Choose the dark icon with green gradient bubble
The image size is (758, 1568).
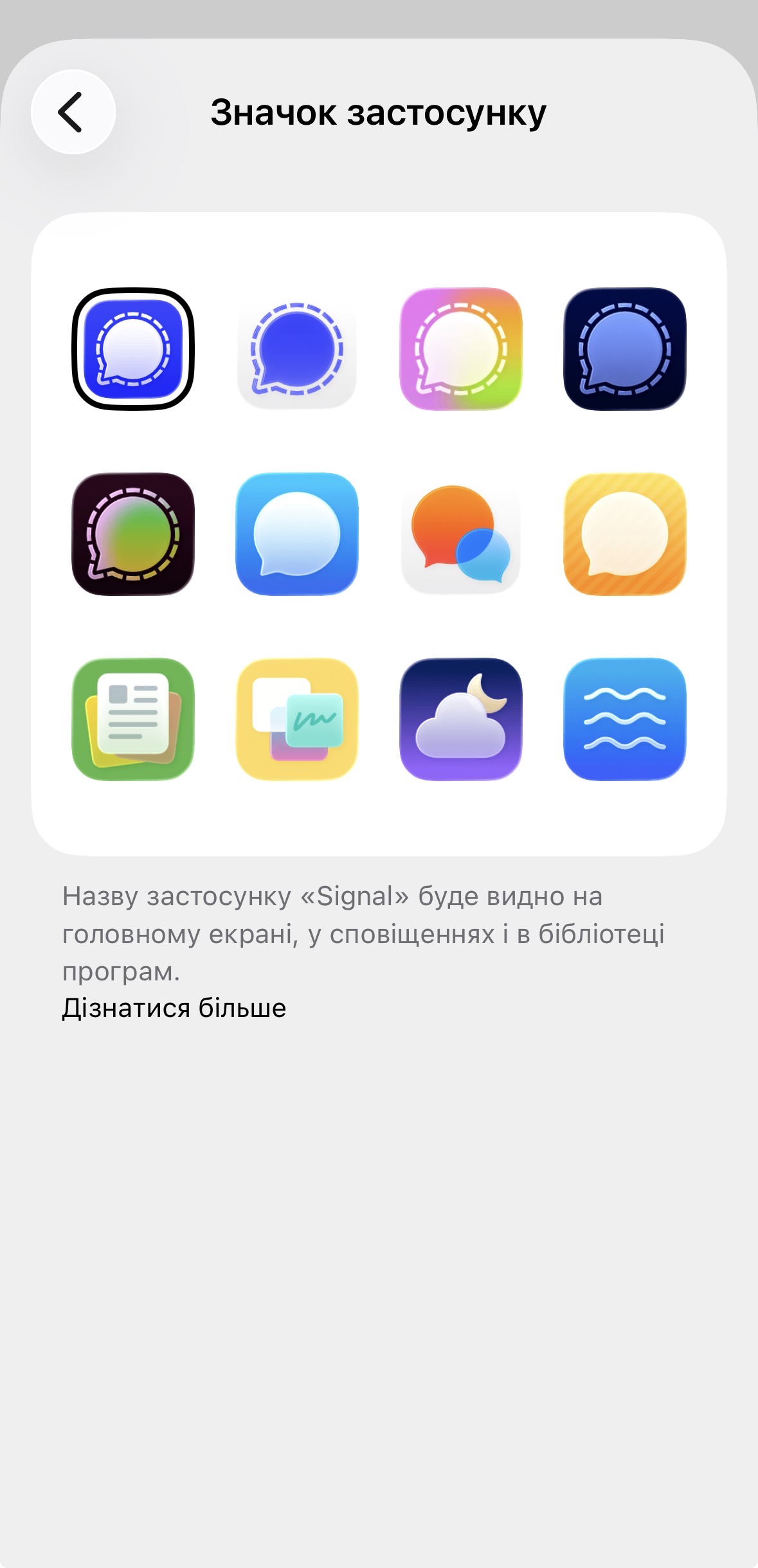133,534
